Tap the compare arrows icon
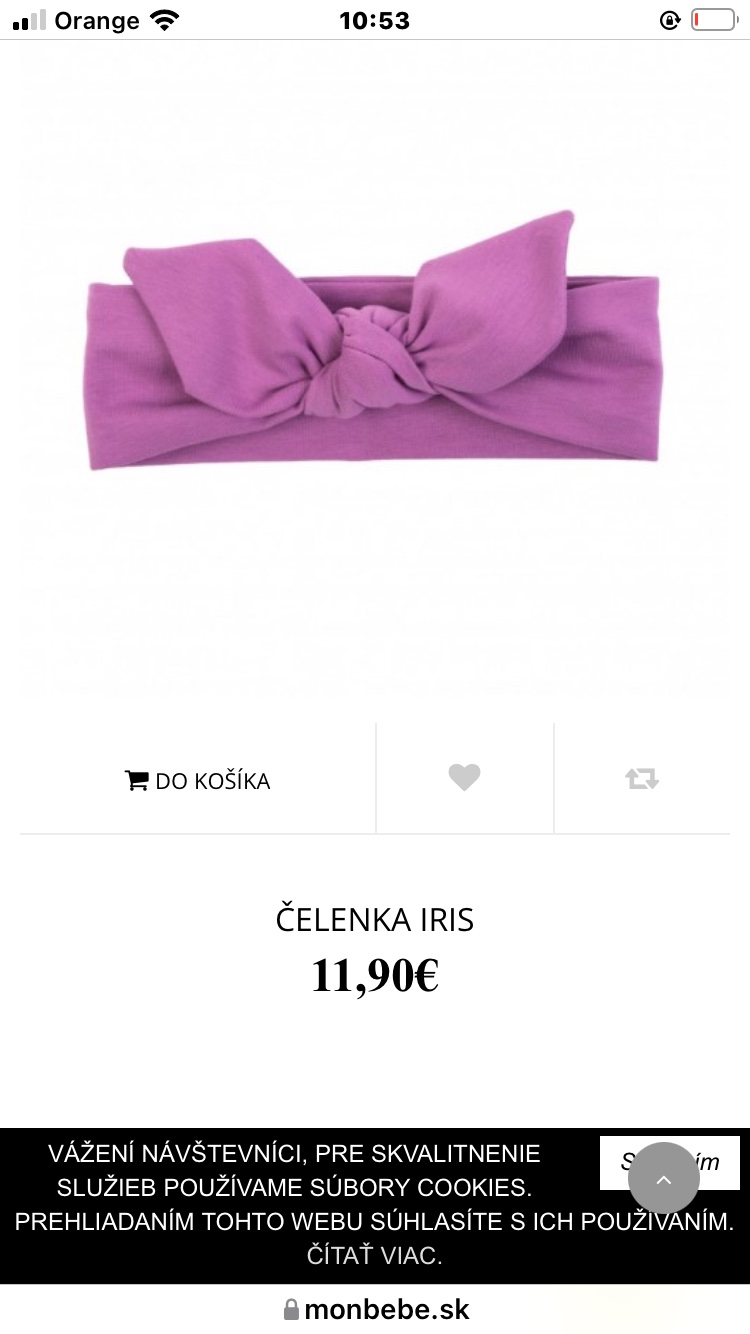This screenshot has width=750, height=1334. (x=642, y=778)
